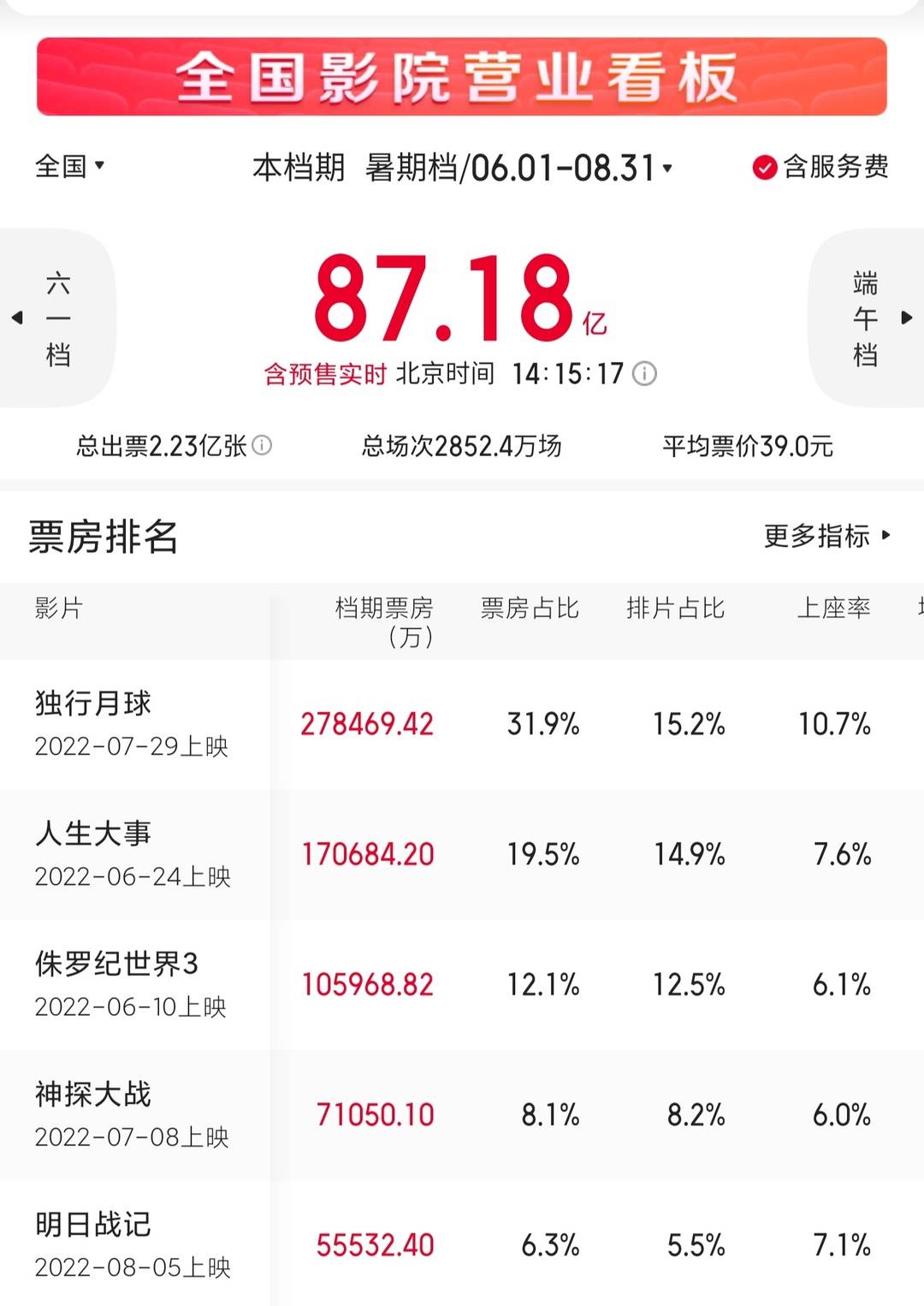Viewport: 924px width, 1306px height.
Task: Switch to the next 端午档 period
Action: [x=868, y=318]
